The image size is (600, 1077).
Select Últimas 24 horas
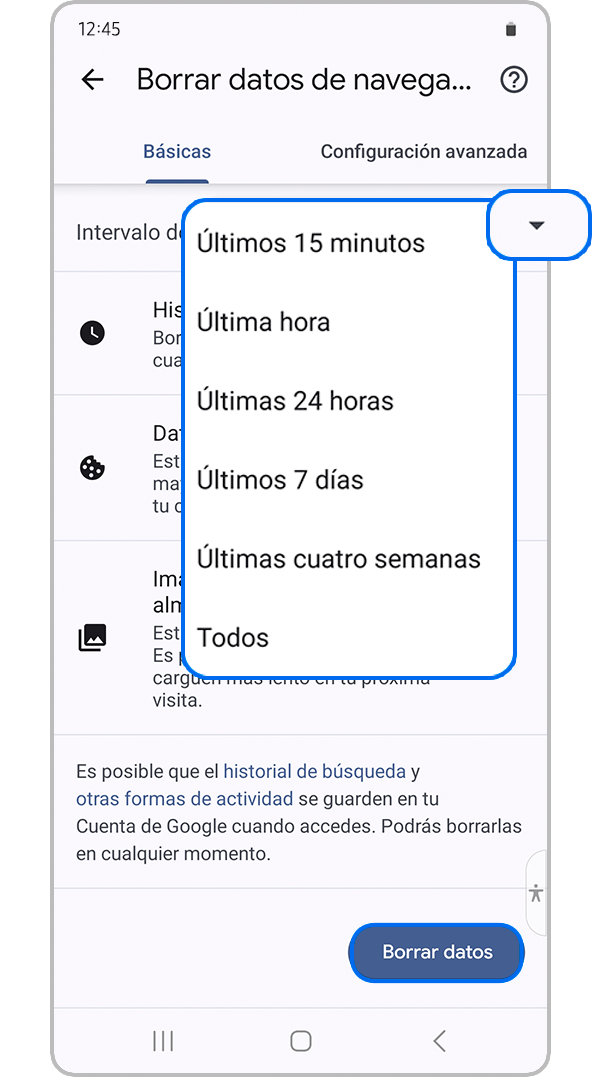tap(296, 401)
